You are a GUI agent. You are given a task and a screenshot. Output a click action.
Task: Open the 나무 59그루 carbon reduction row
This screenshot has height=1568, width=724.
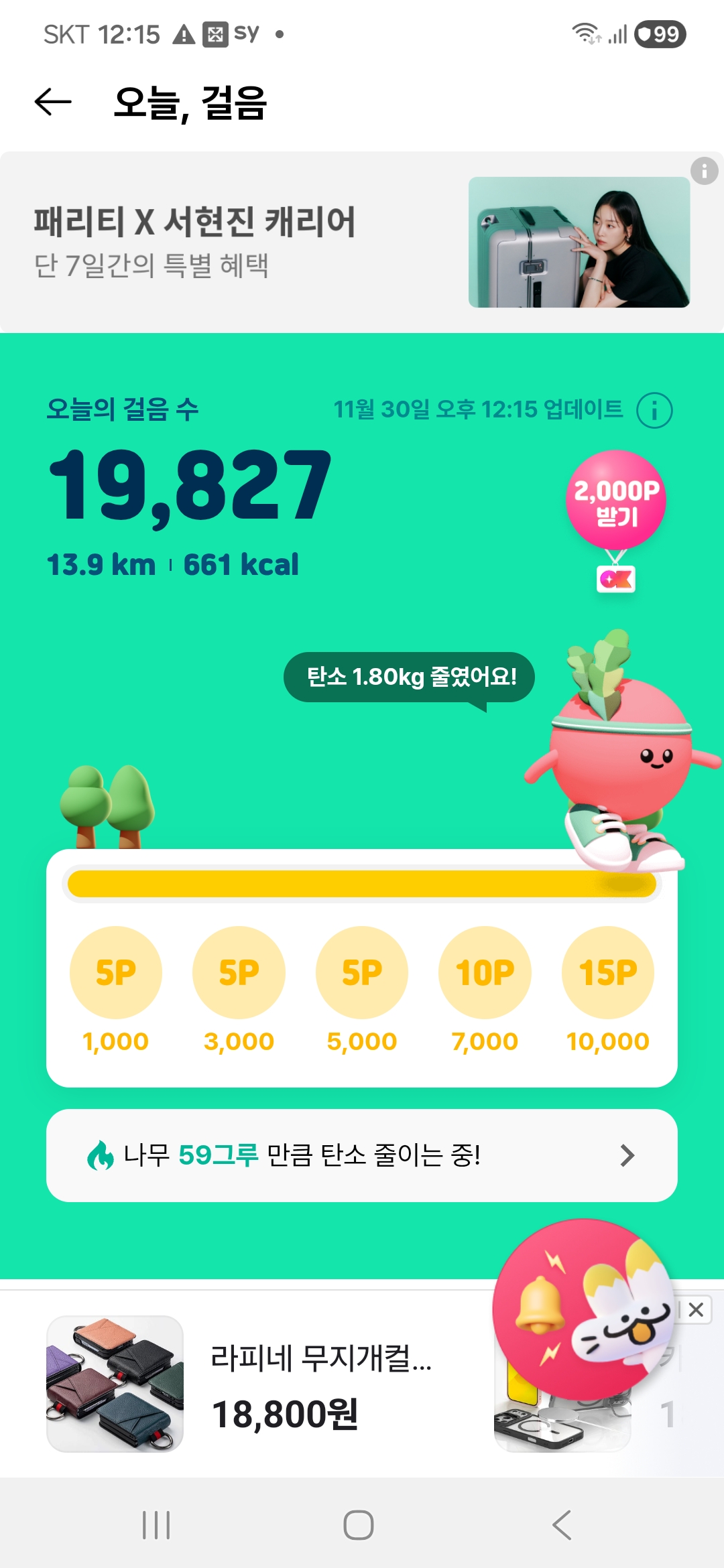coord(362,1155)
